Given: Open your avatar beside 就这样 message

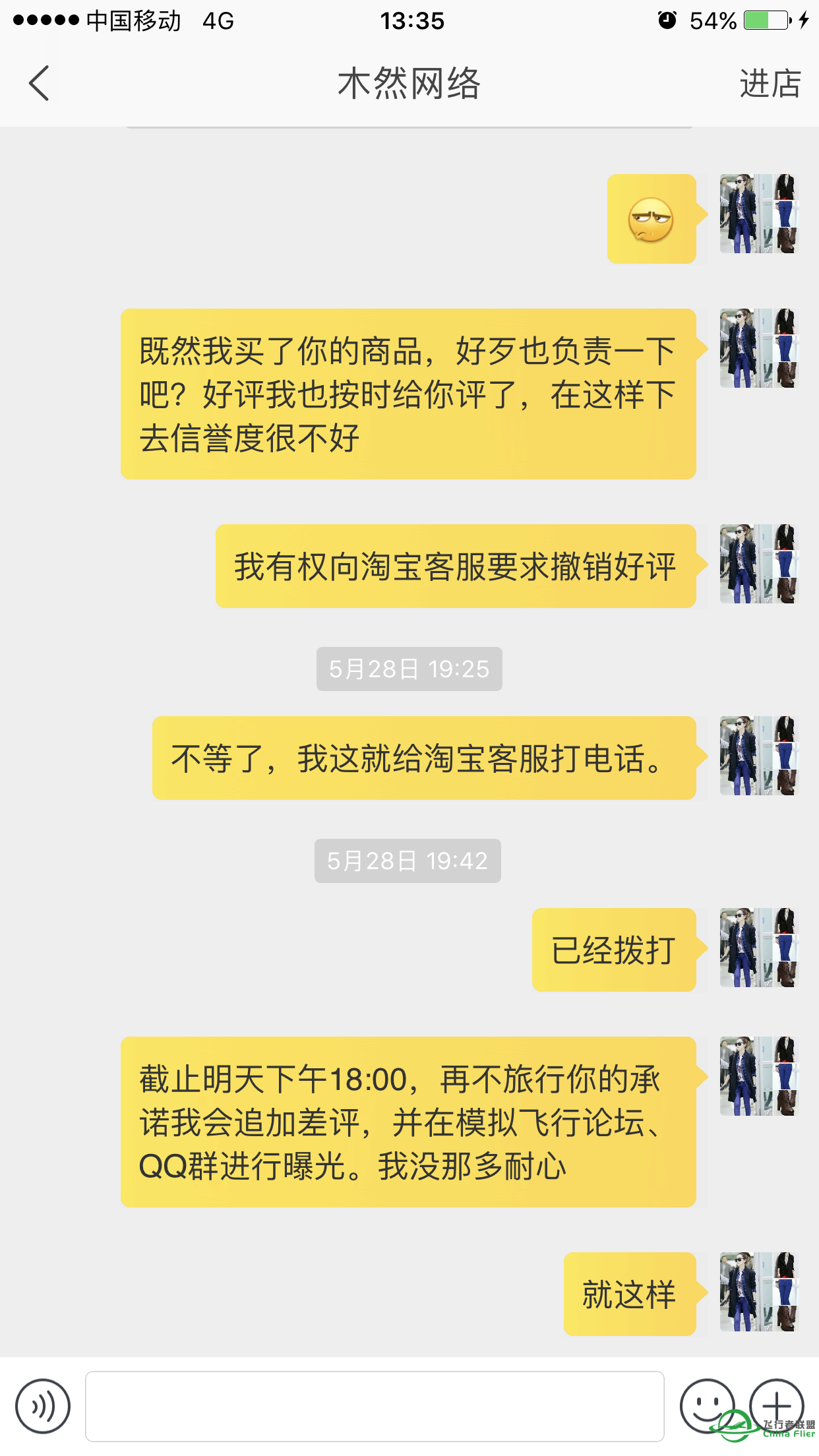Looking at the screenshot, I should point(758,1294).
